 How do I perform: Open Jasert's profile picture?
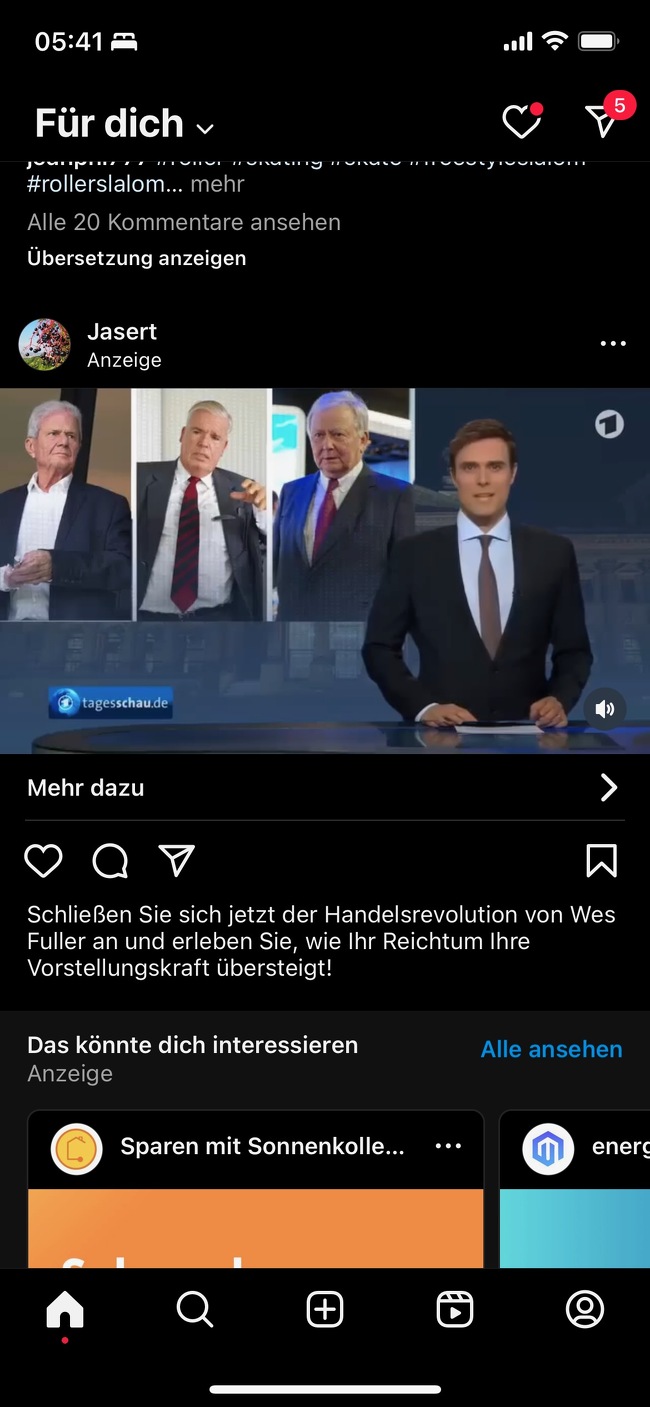45,345
